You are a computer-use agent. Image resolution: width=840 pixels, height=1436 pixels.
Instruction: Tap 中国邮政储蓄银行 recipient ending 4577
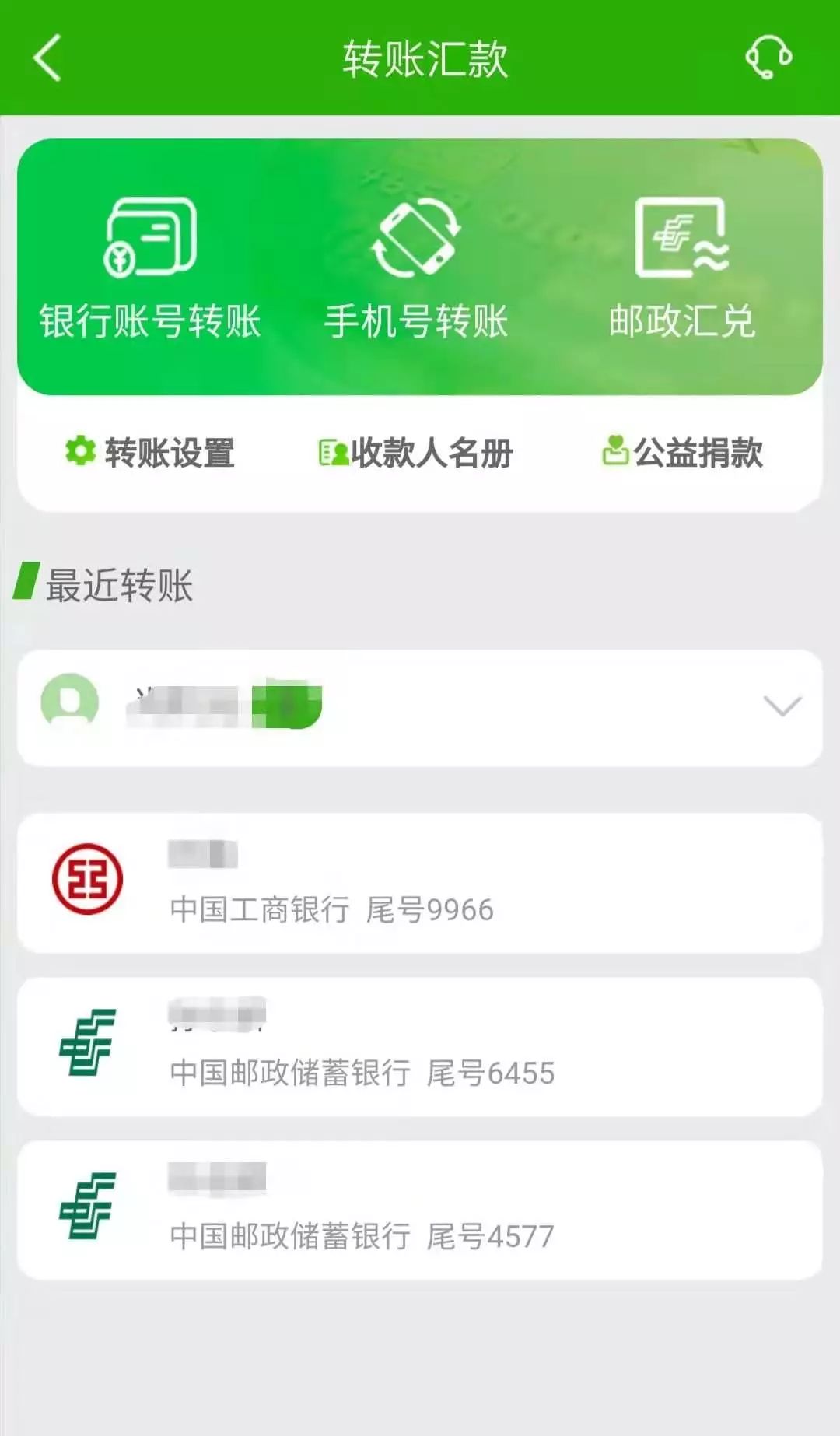click(420, 1210)
